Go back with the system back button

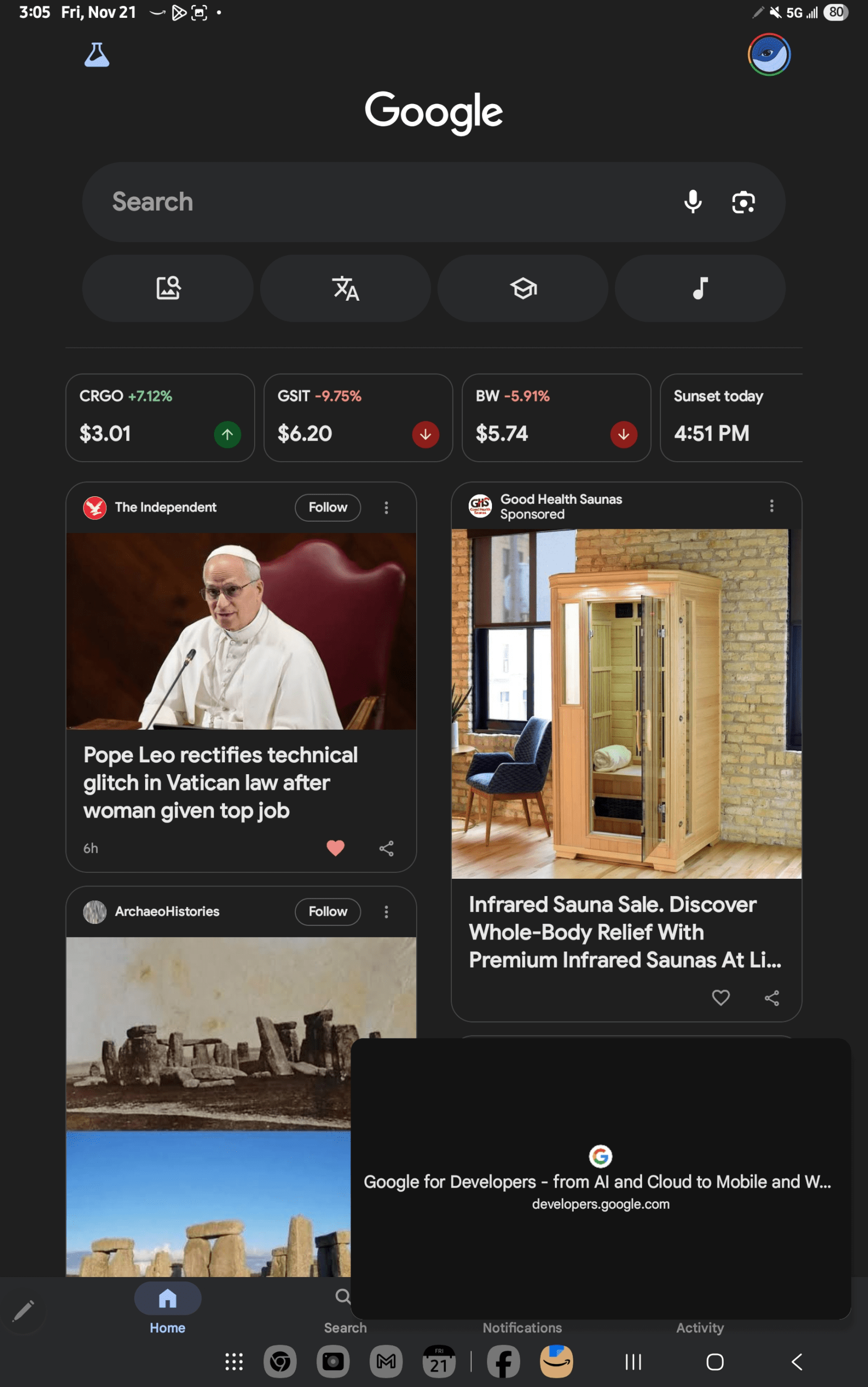pos(797,1361)
